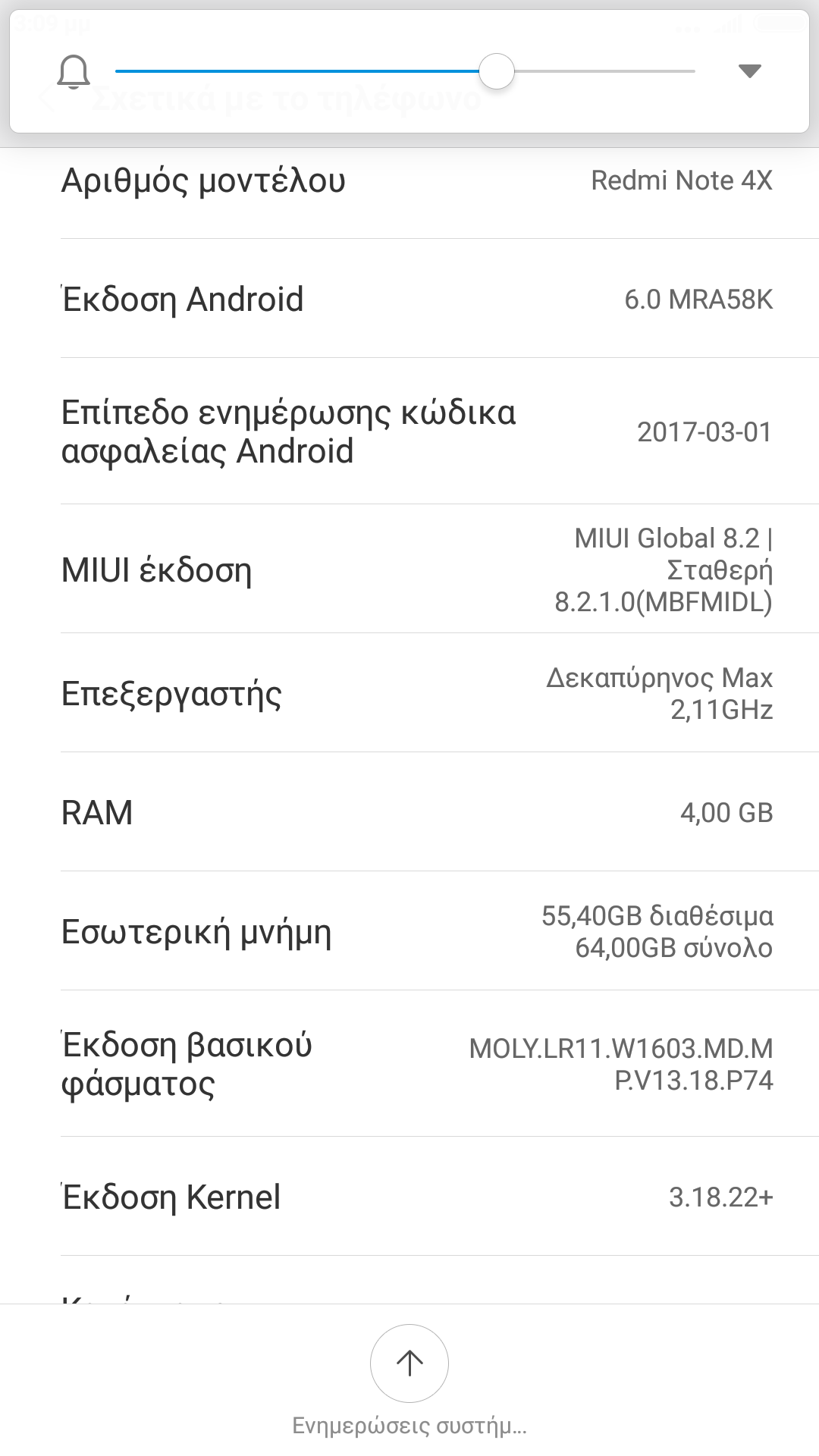
Task: Mute the ringer with the bell icon
Action: [74, 72]
